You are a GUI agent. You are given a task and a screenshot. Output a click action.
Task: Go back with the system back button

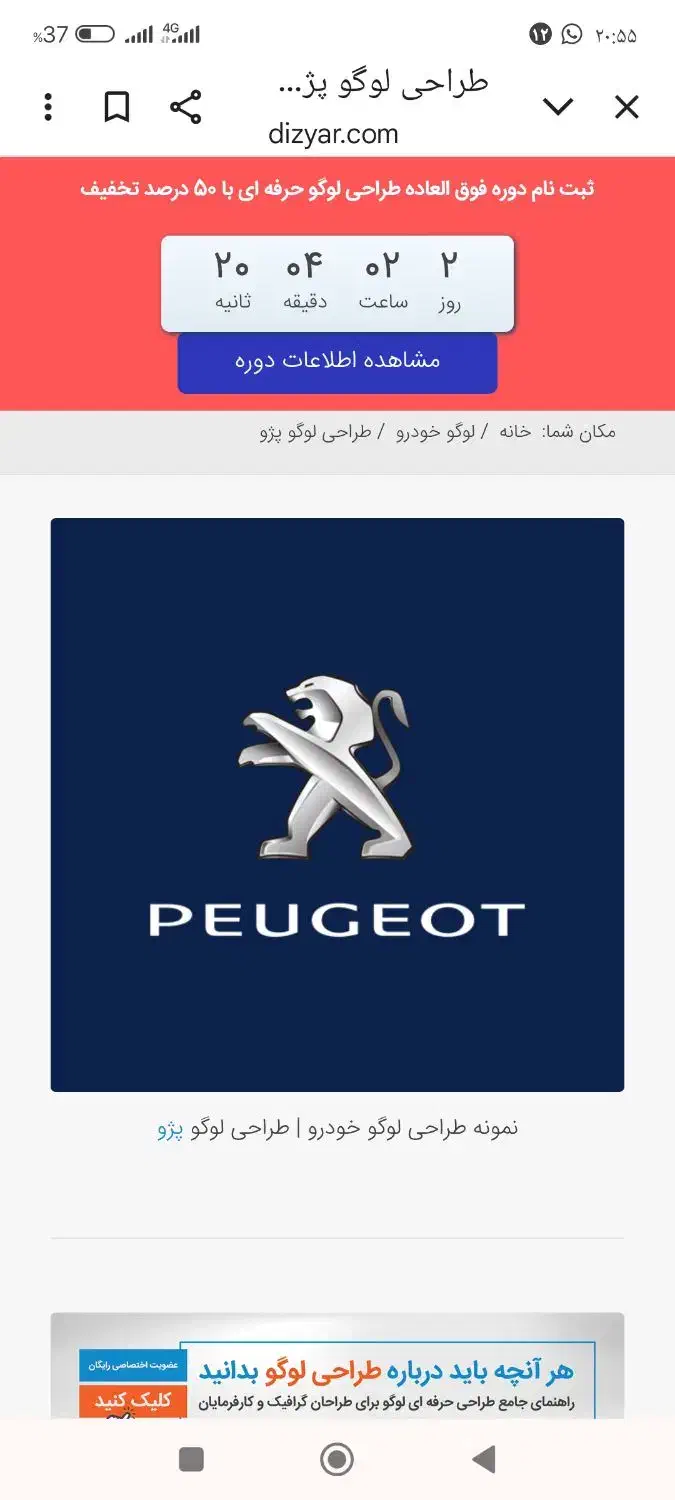484,1460
